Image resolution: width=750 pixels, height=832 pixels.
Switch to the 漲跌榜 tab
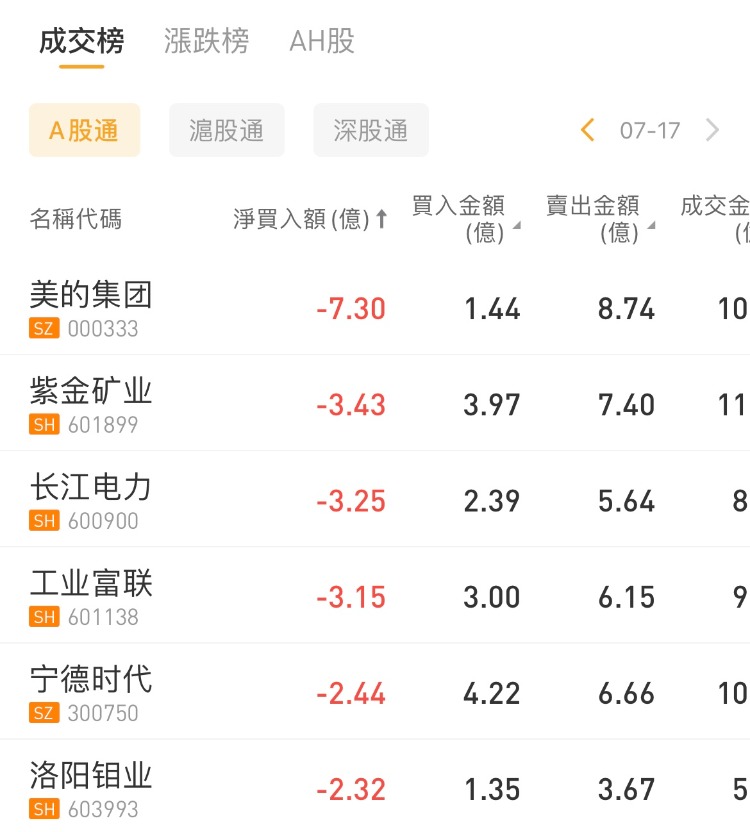pyautogui.click(x=206, y=41)
